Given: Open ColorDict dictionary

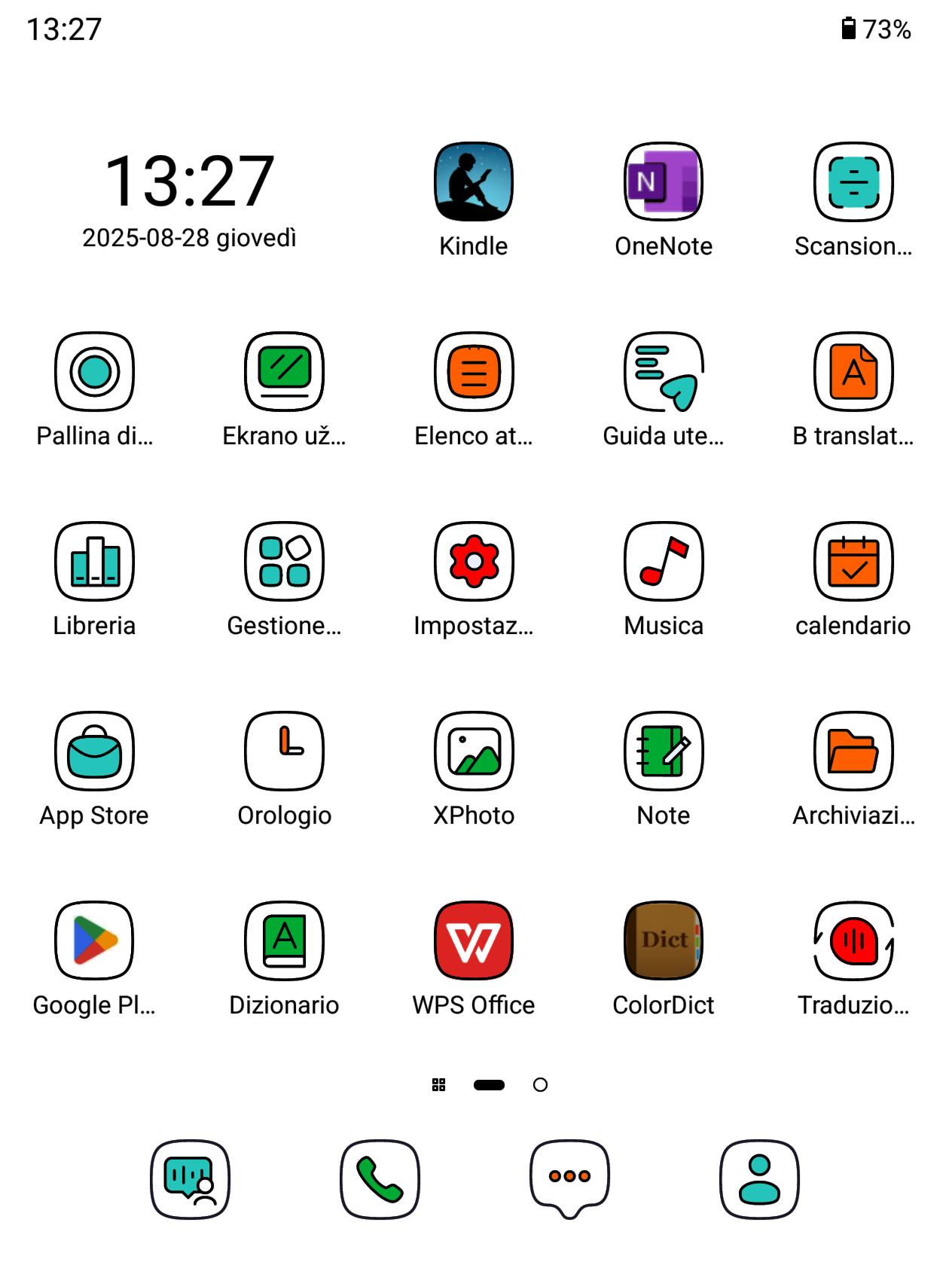Looking at the screenshot, I should pyautogui.click(x=664, y=940).
